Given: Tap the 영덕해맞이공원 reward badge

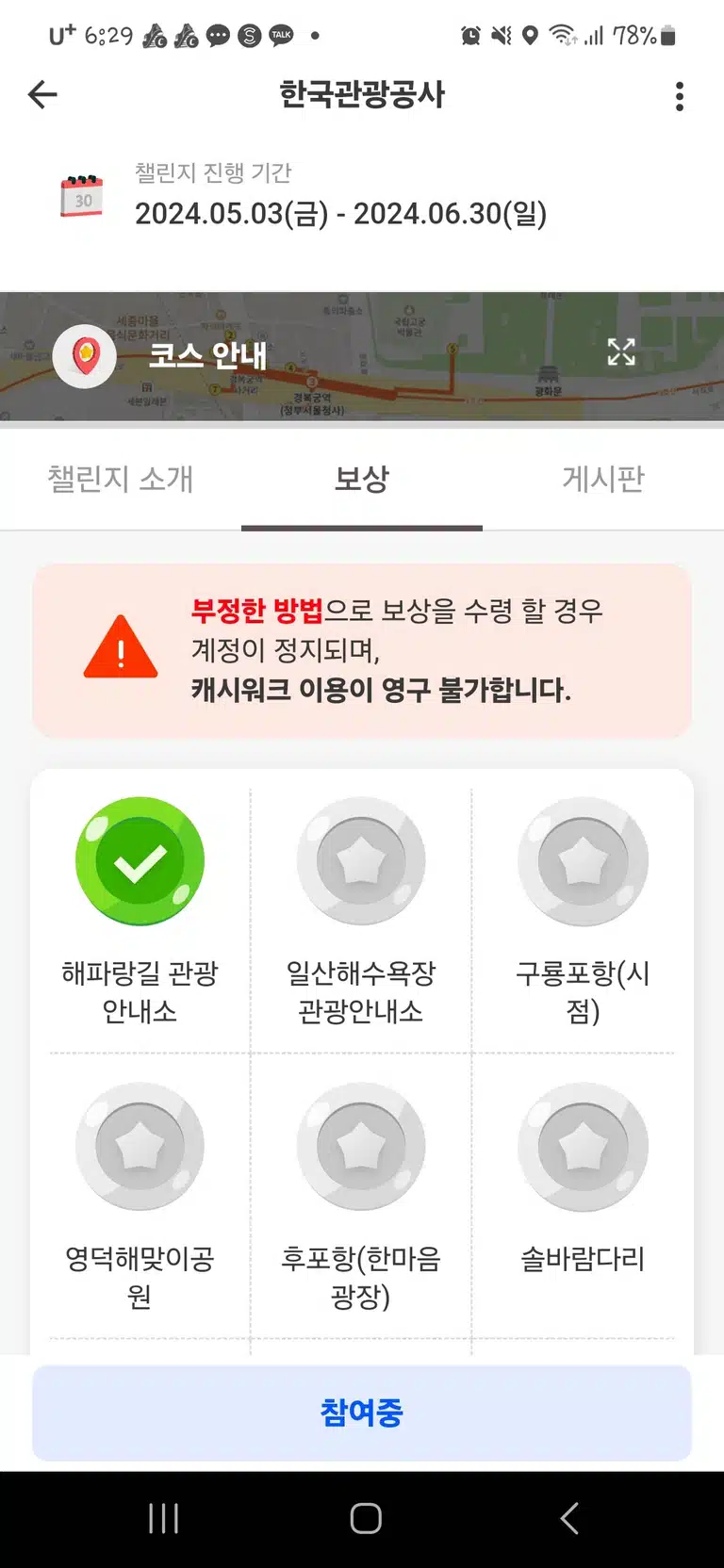Looking at the screenshot, I should (140, 1147).
